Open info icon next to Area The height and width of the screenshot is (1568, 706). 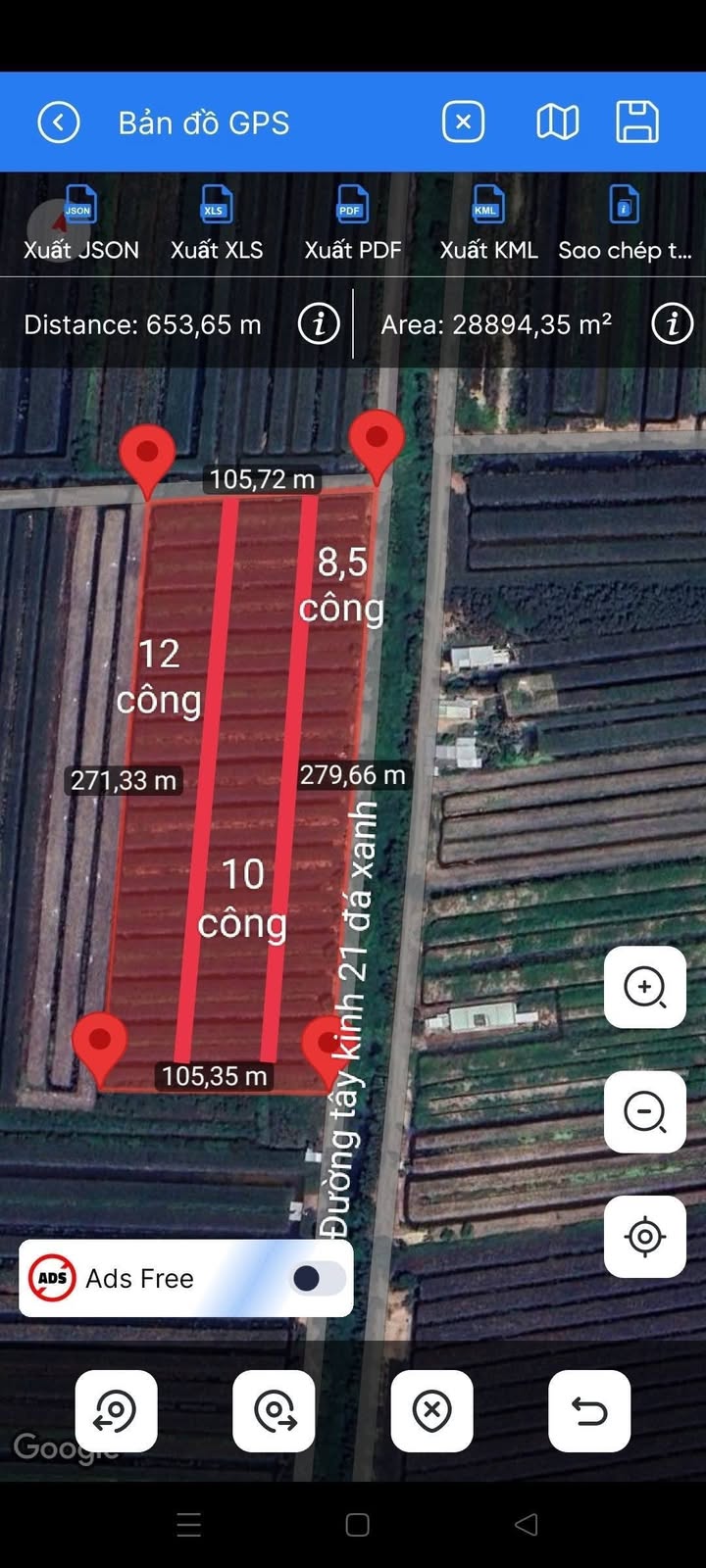point(673,323)
